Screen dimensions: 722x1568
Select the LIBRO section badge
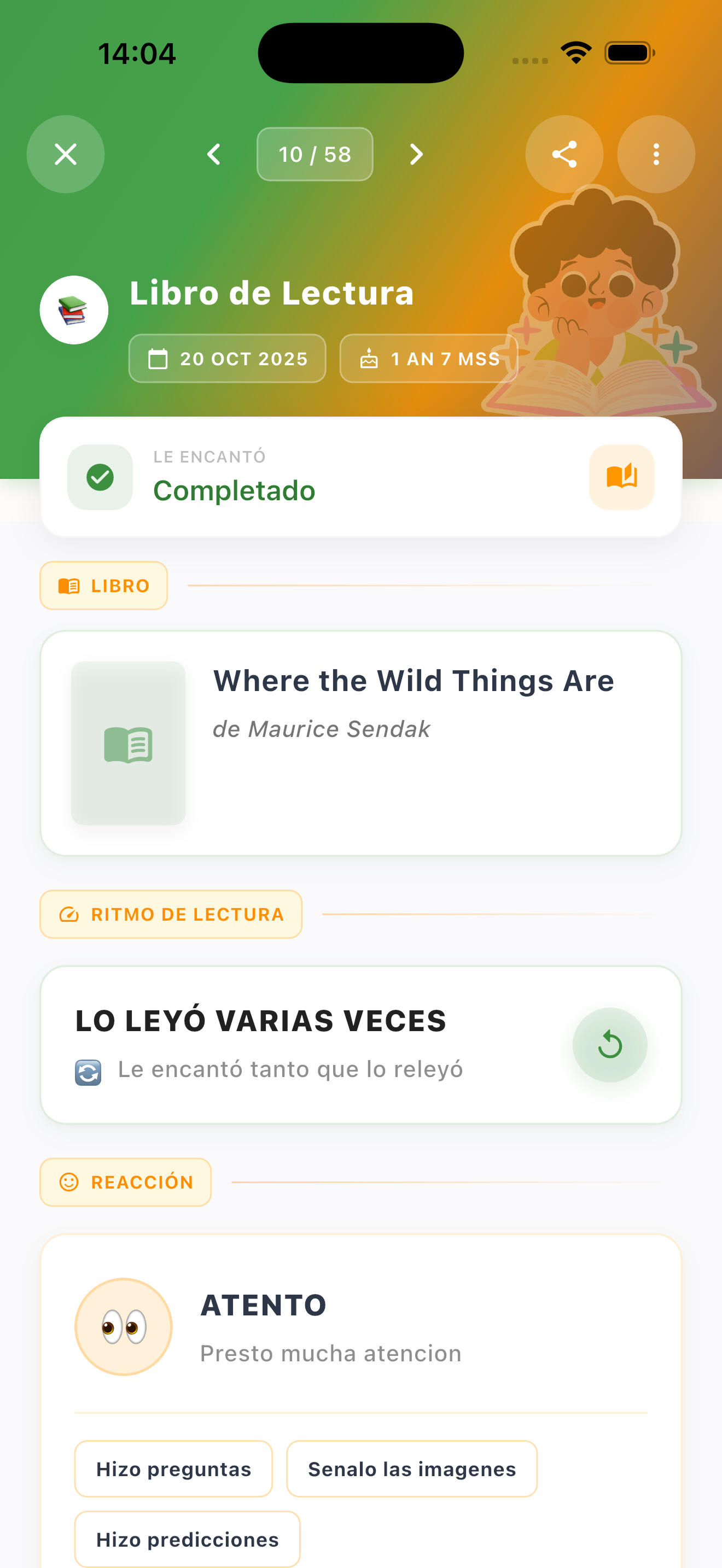pos(103,585)
